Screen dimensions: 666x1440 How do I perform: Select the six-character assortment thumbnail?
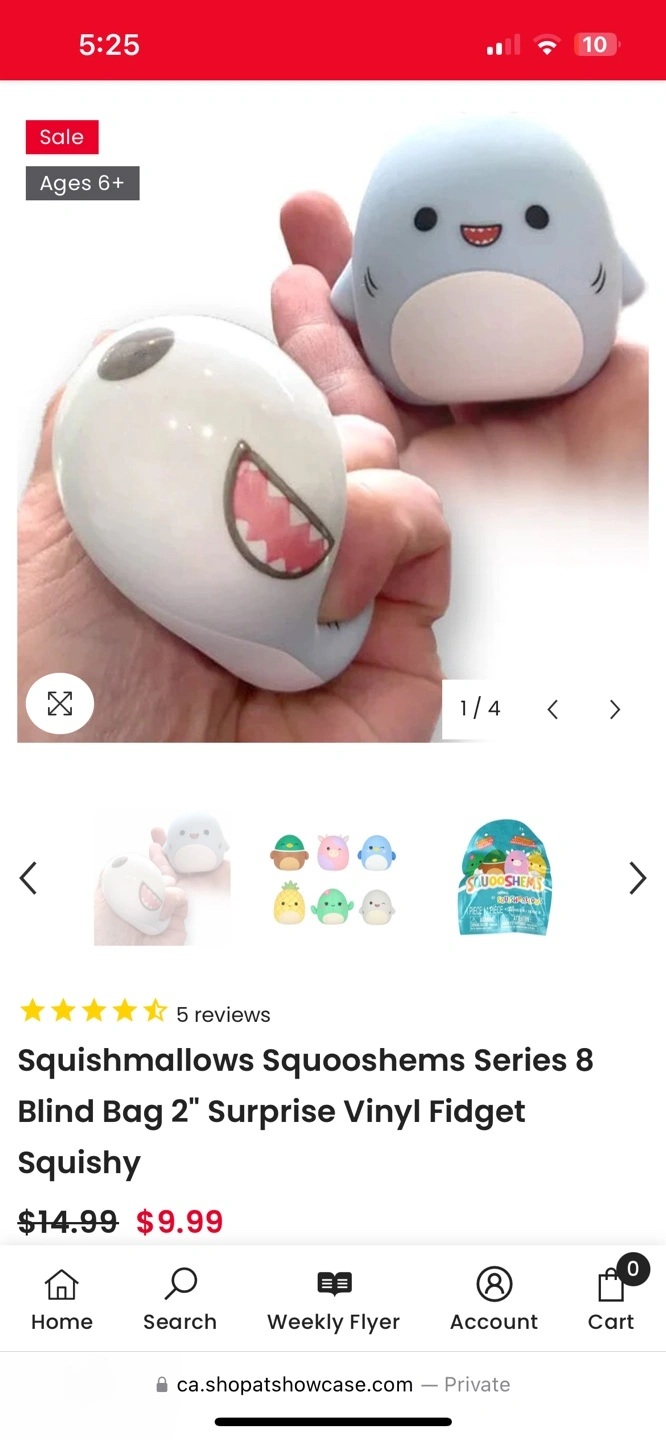pos(334,878)
